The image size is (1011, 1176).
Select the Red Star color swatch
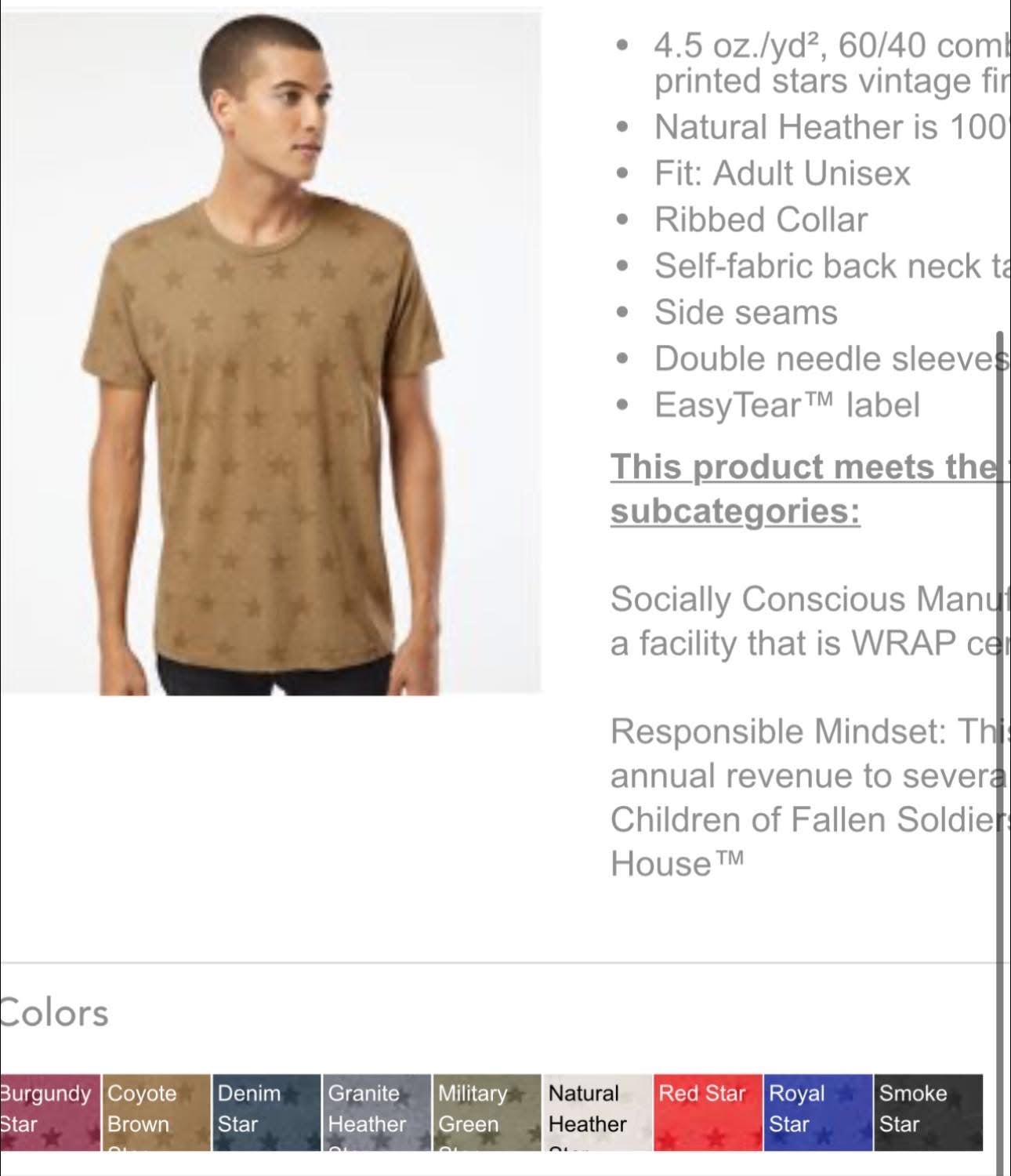click(x=708, y=1112)
